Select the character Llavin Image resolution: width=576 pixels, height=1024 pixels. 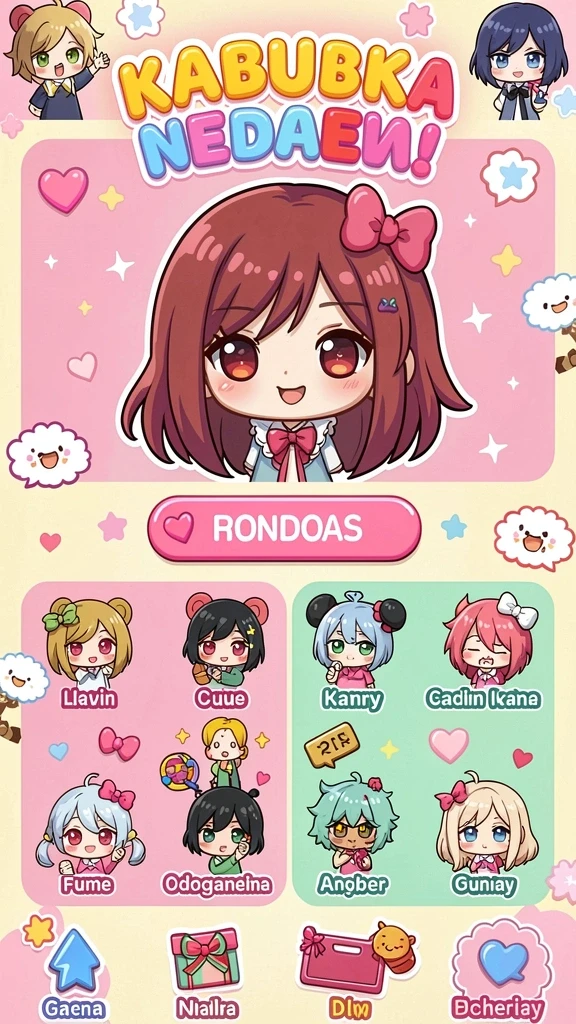(89, 652)
